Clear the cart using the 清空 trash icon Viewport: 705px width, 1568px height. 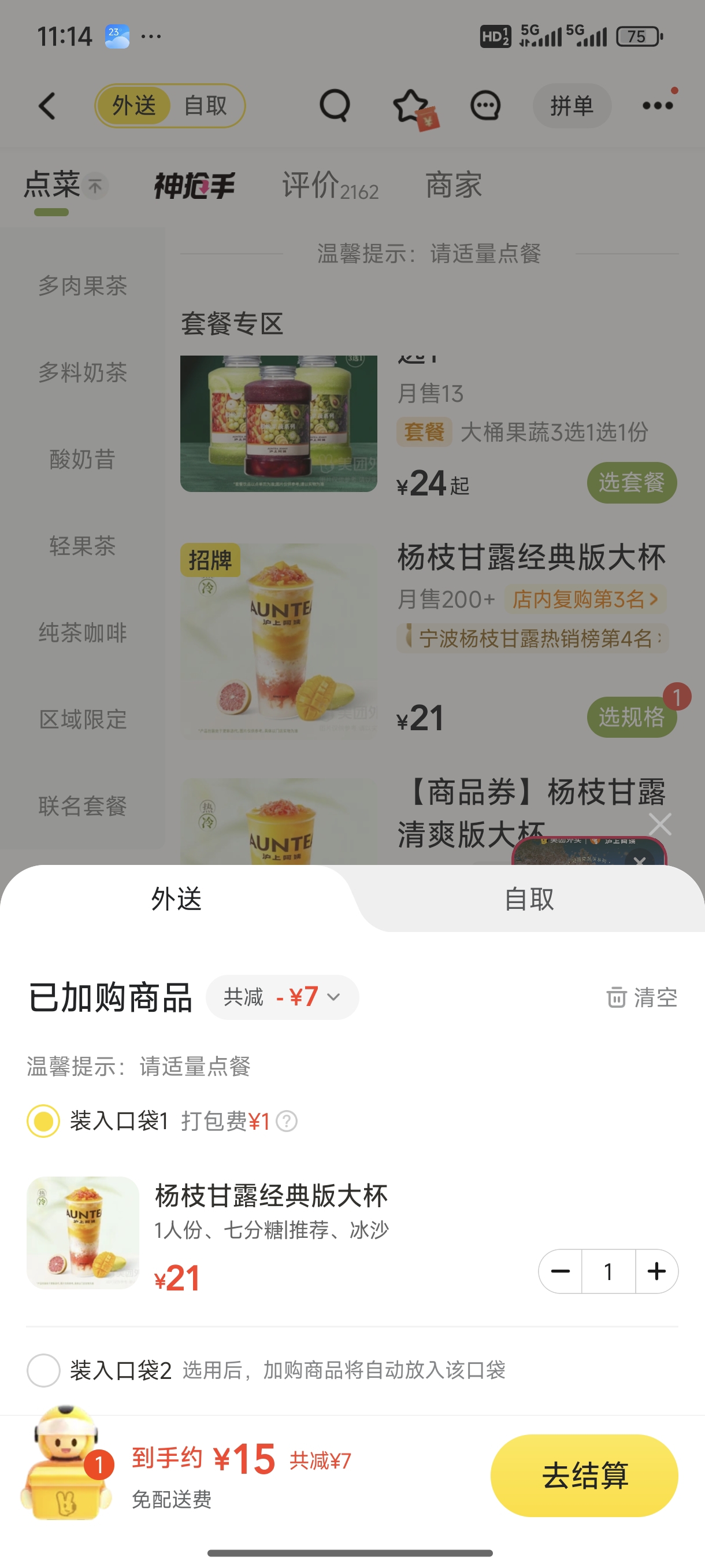coord(644,996)
